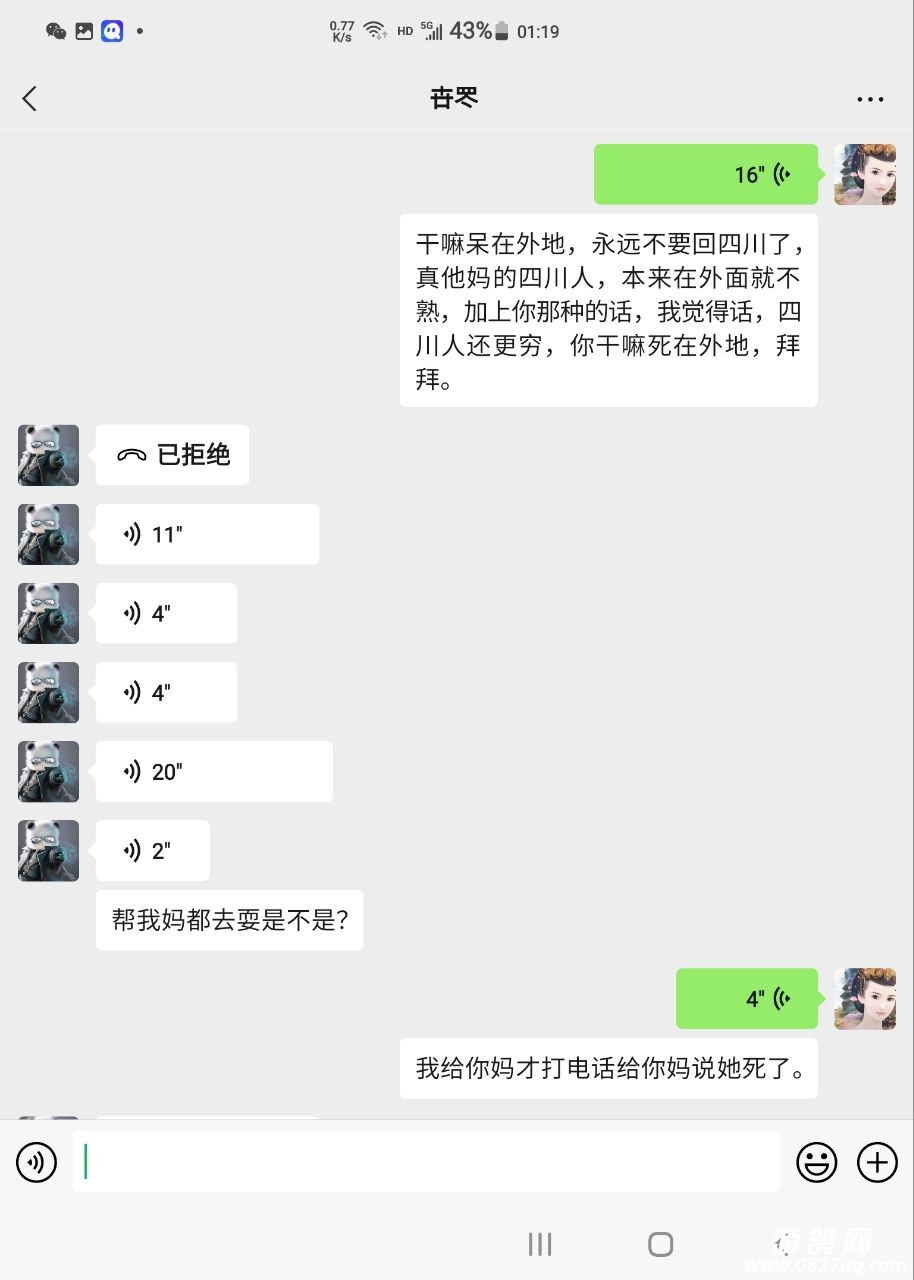Viewport: 914px width, 1280px height.
Task: Go back from the chat screen
Action: pyautogui.click(x=30, y=98)
